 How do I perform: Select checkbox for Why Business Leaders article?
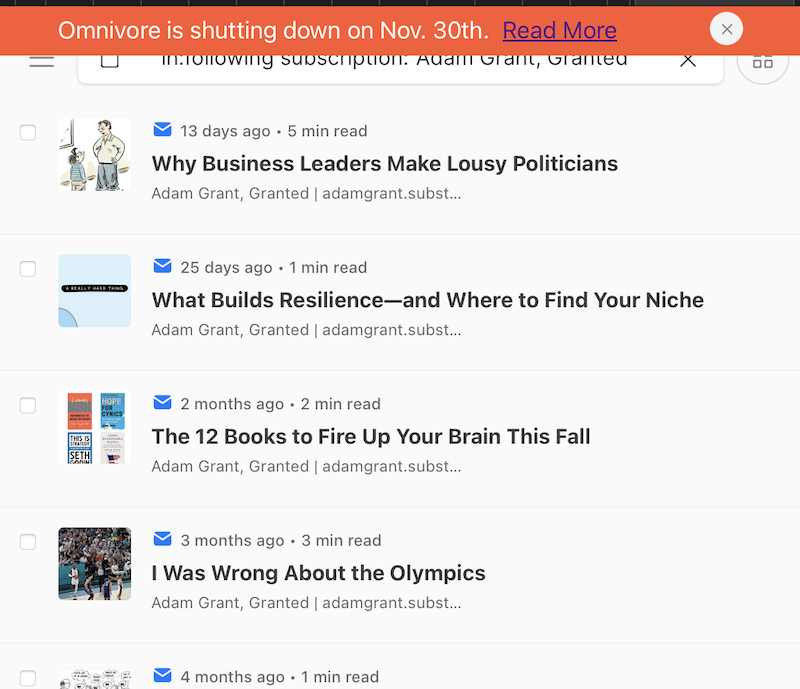[28, 132]
